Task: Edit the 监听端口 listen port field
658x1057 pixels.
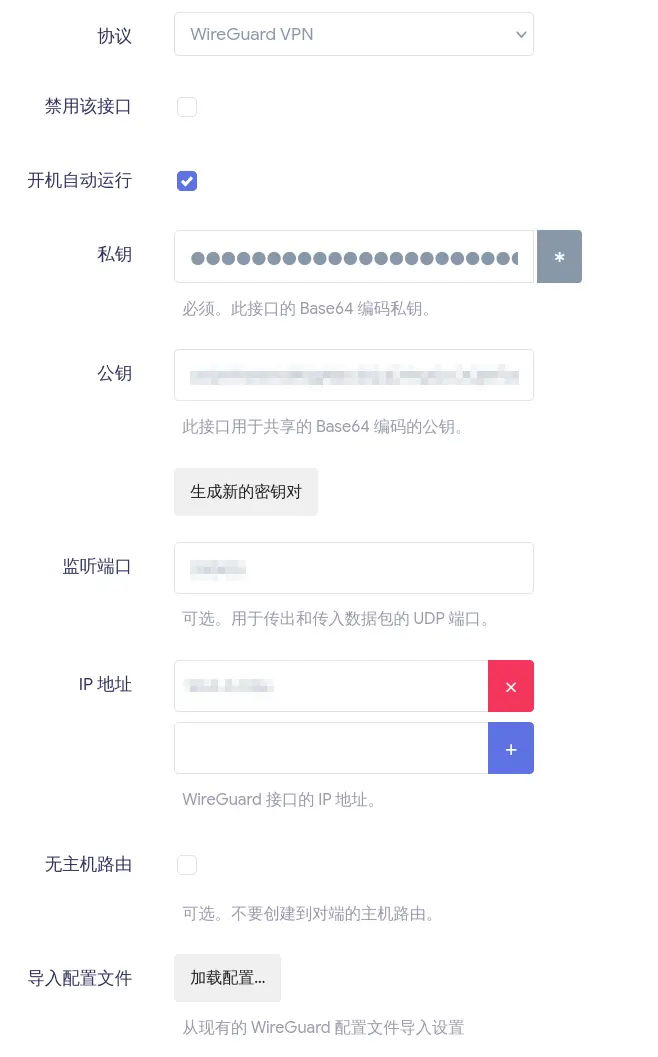Action: [x=353, y=568]
